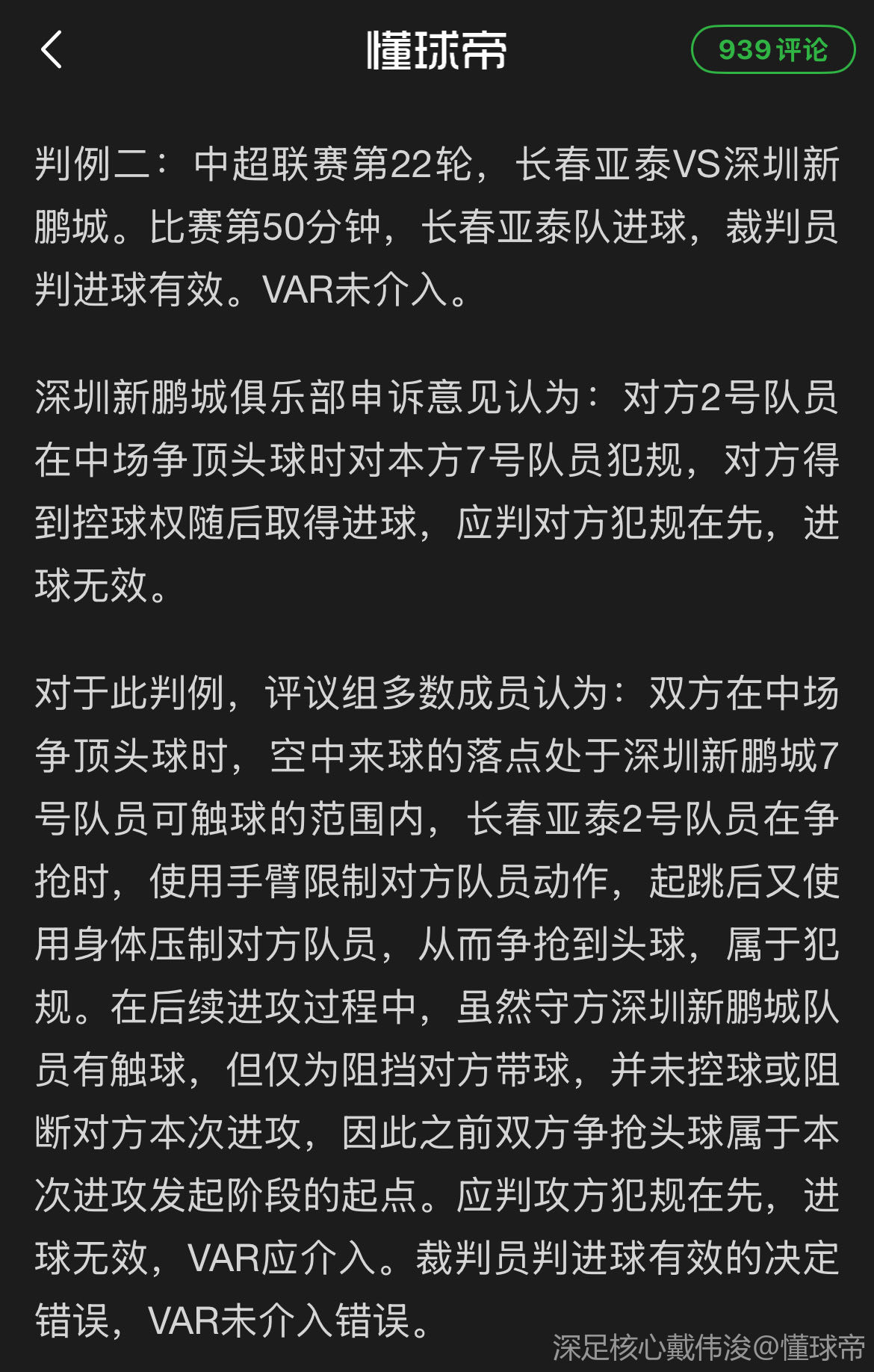The height and width of the screenshot is (1372, 874).
Task: Go back using the top-left arrow
Action: tap(51, 50)
